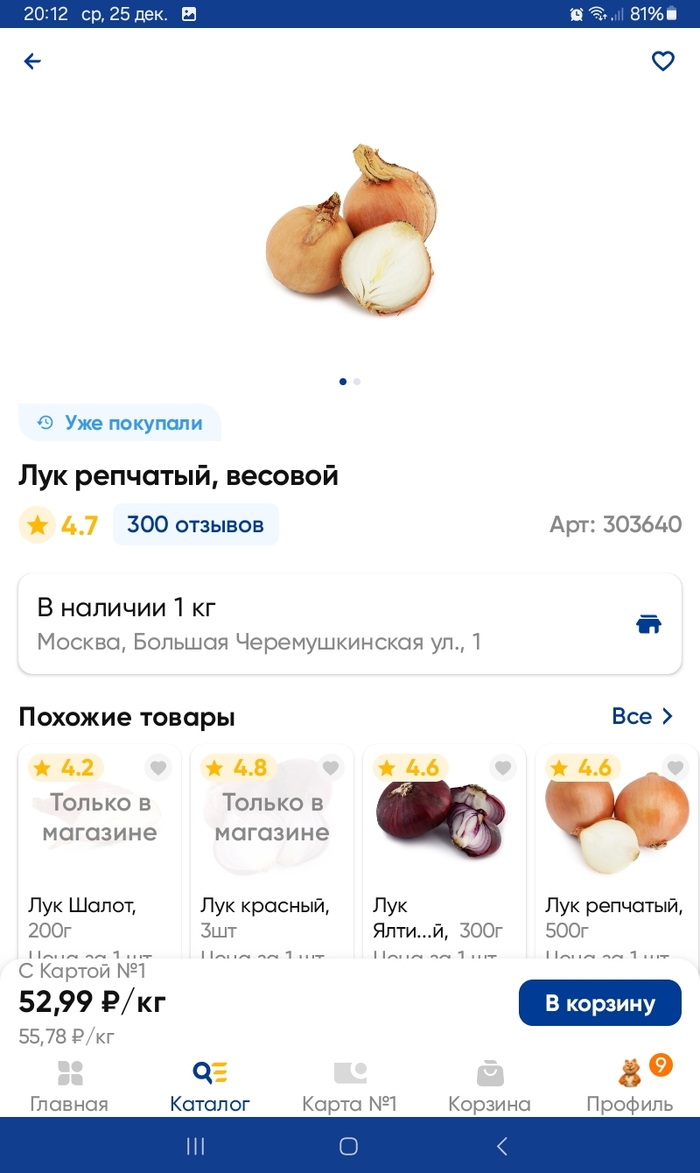Select the Каталог tab
The height and width of the screenshot is (1173, 700).
tap(210, 1086)
